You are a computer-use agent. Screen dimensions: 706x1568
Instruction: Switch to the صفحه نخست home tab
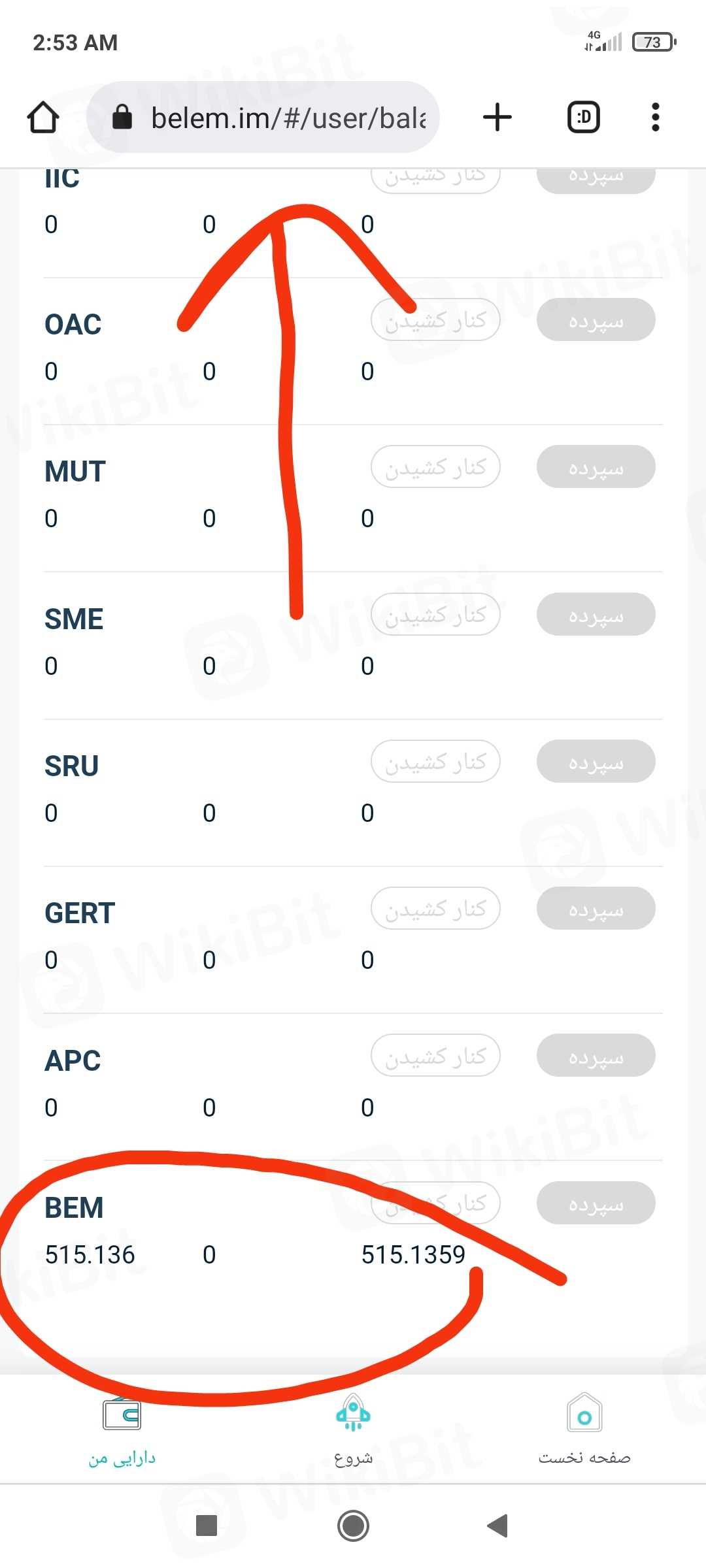click(584, 1431)
